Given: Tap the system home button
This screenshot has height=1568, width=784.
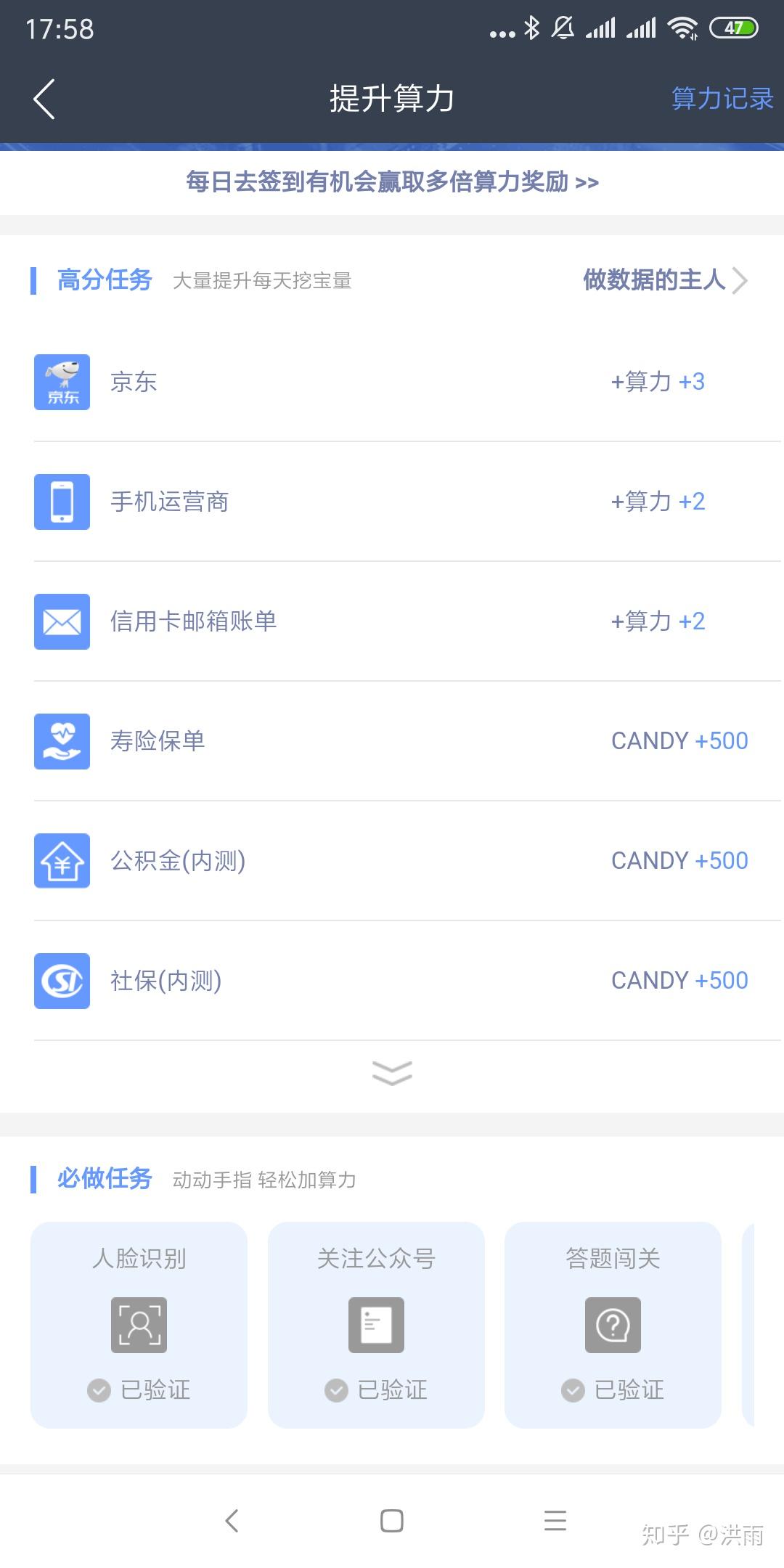Looking at the screenshot, I should point(392,1521).
